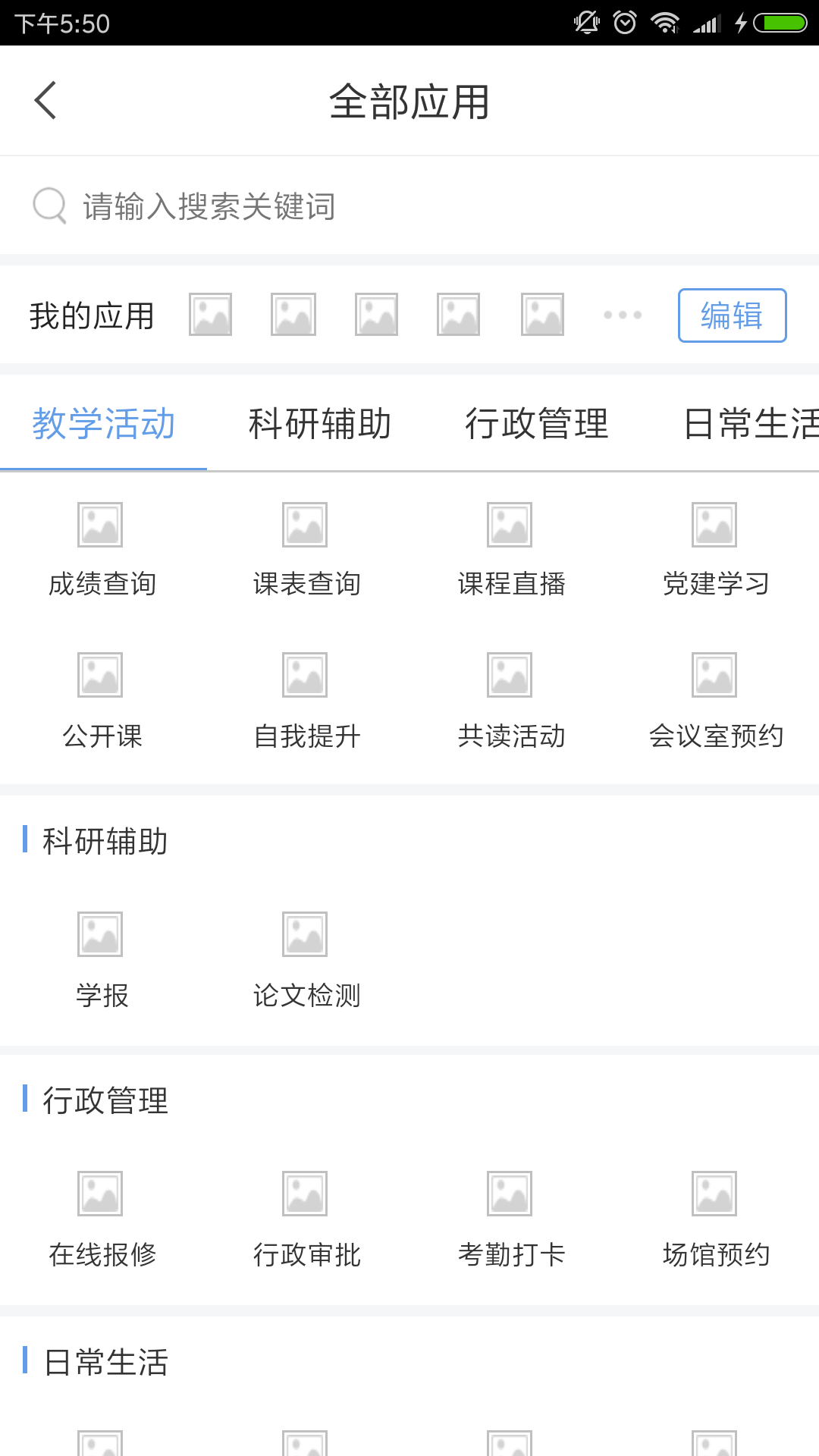This screenshot has height=1456, width=819.
Task: Open 自我提升 app
Action: coord(307,701)
